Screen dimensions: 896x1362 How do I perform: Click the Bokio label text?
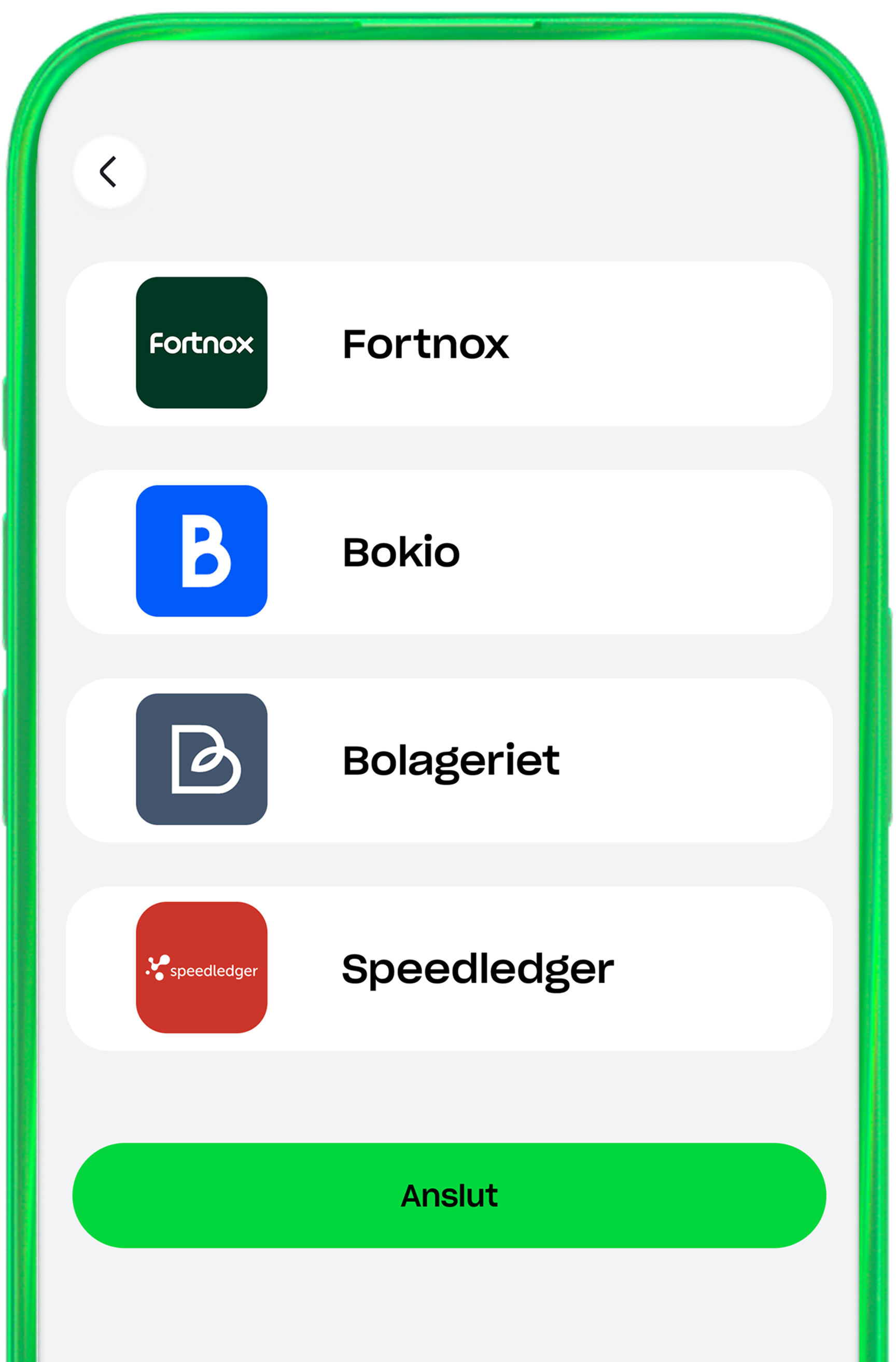(400, 551)
